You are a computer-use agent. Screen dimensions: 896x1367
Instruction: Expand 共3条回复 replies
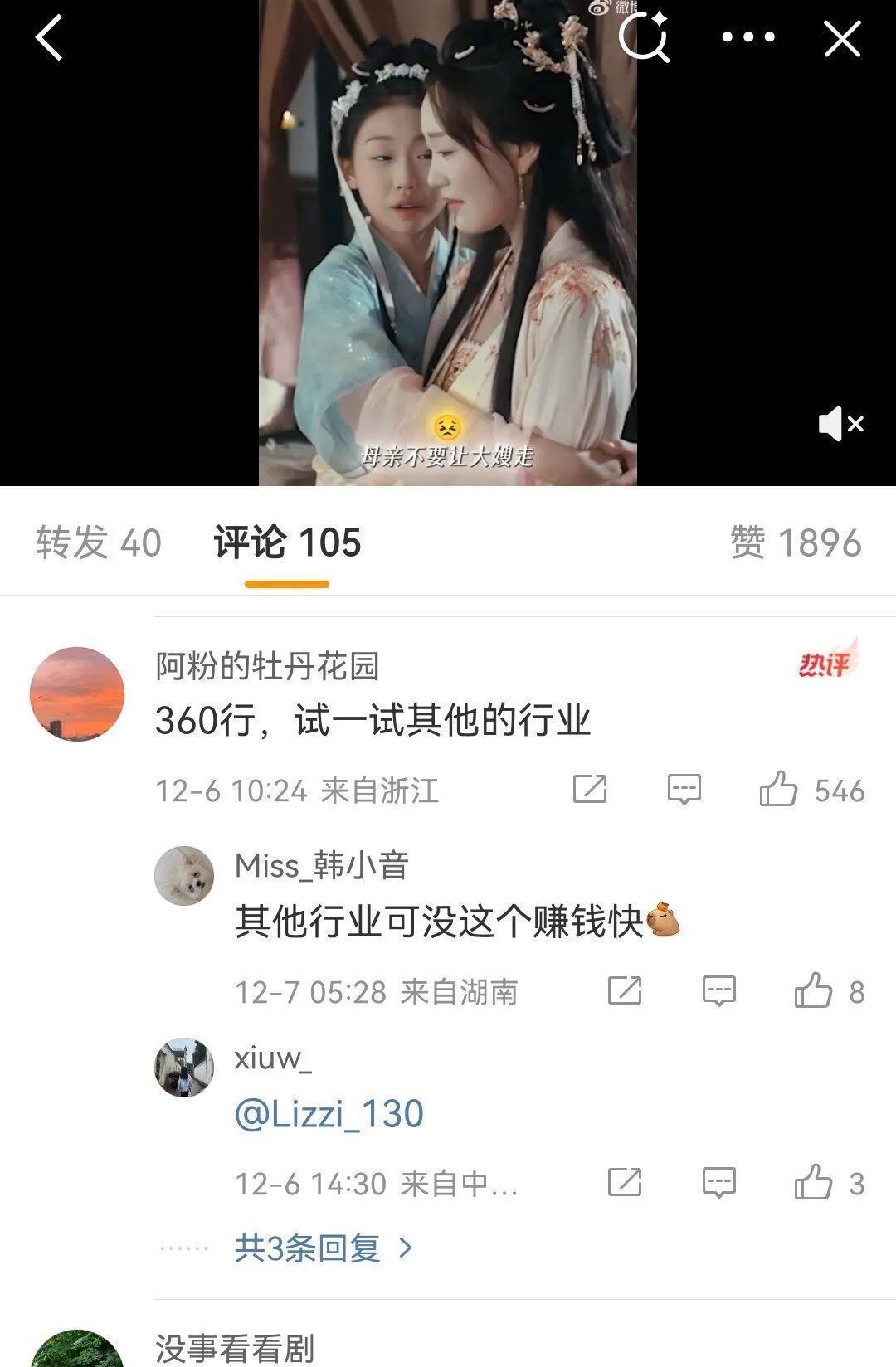click(324, 1248)
